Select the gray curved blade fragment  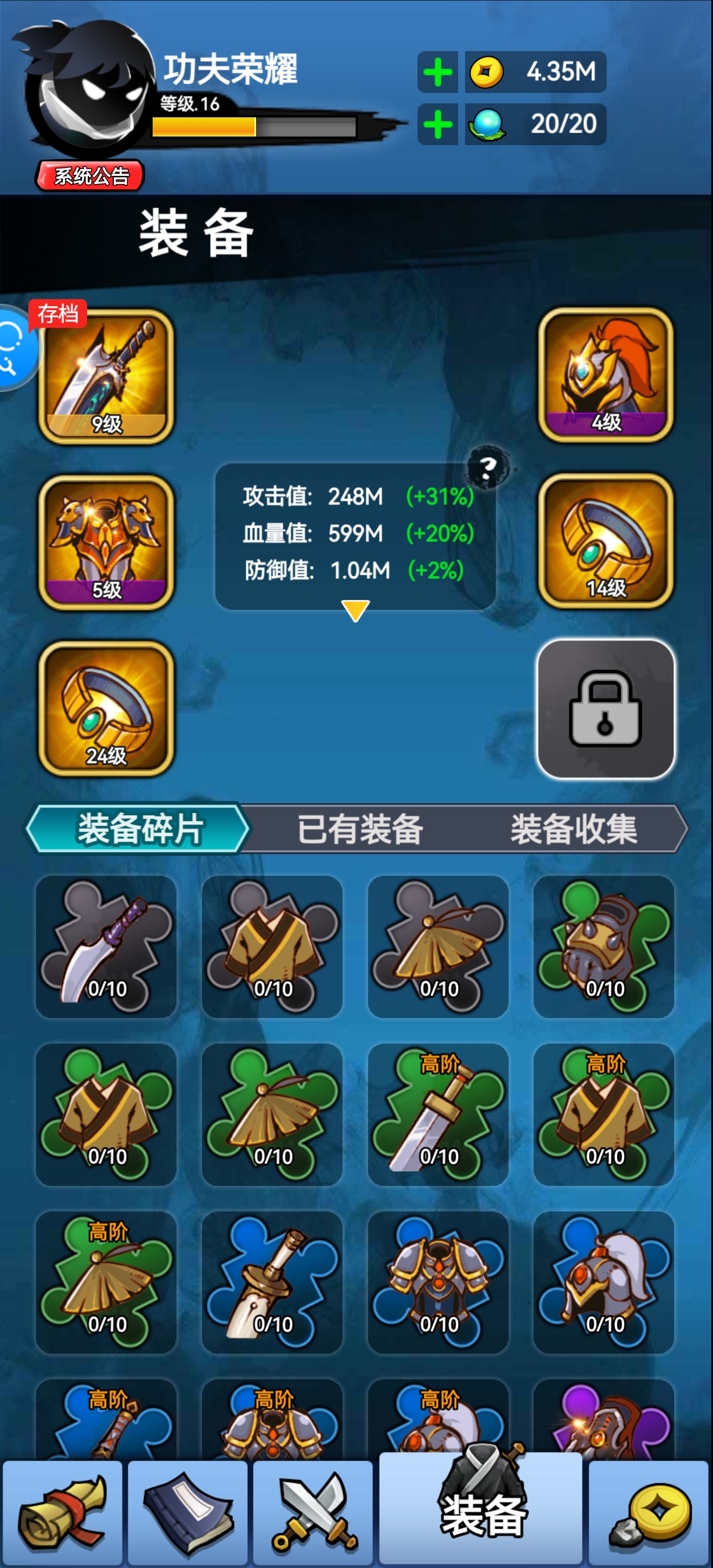(x=106, y=947)
